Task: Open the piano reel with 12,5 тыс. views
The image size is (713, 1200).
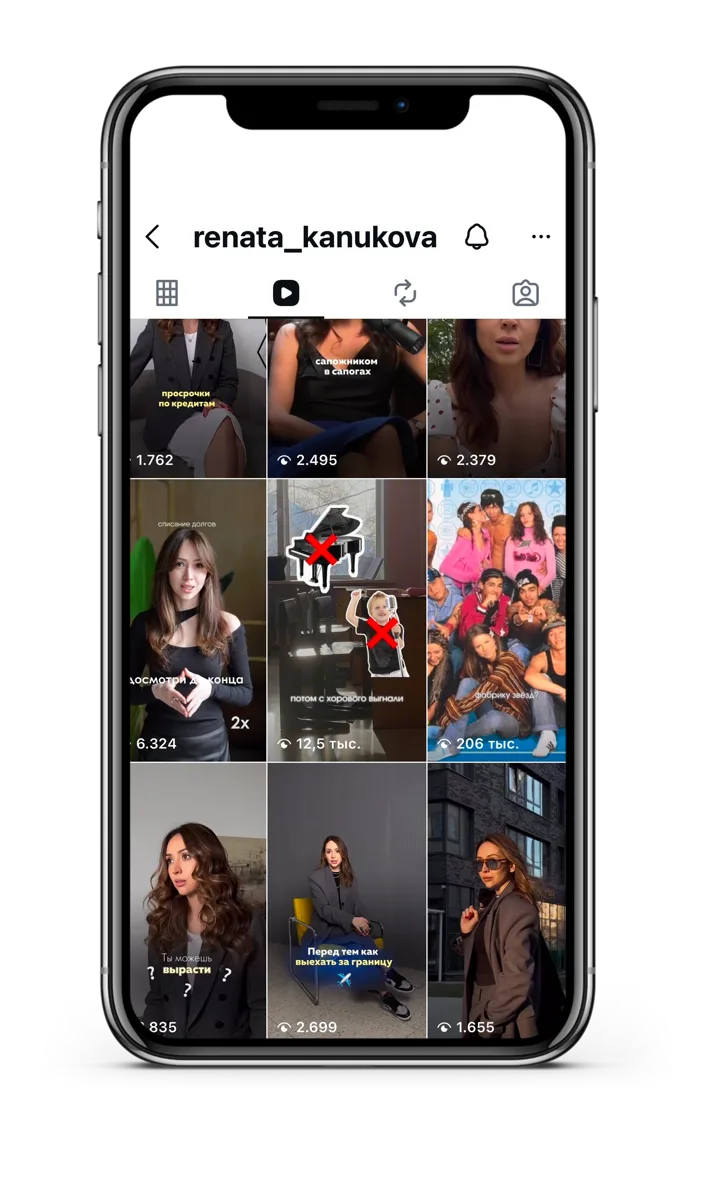Action: click(x=347, y=620)
